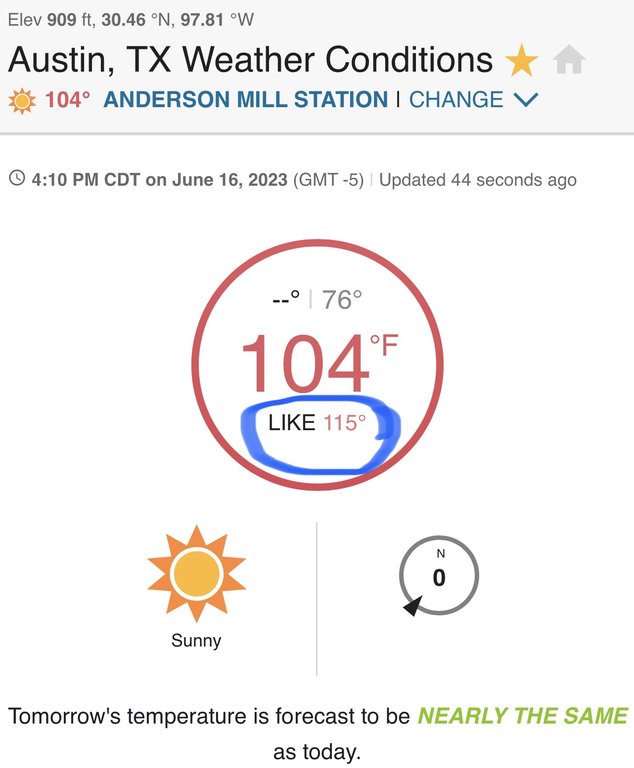Favorite Austin with the star icon
This screenshot has width=634, height=768.
click(521, 61)
